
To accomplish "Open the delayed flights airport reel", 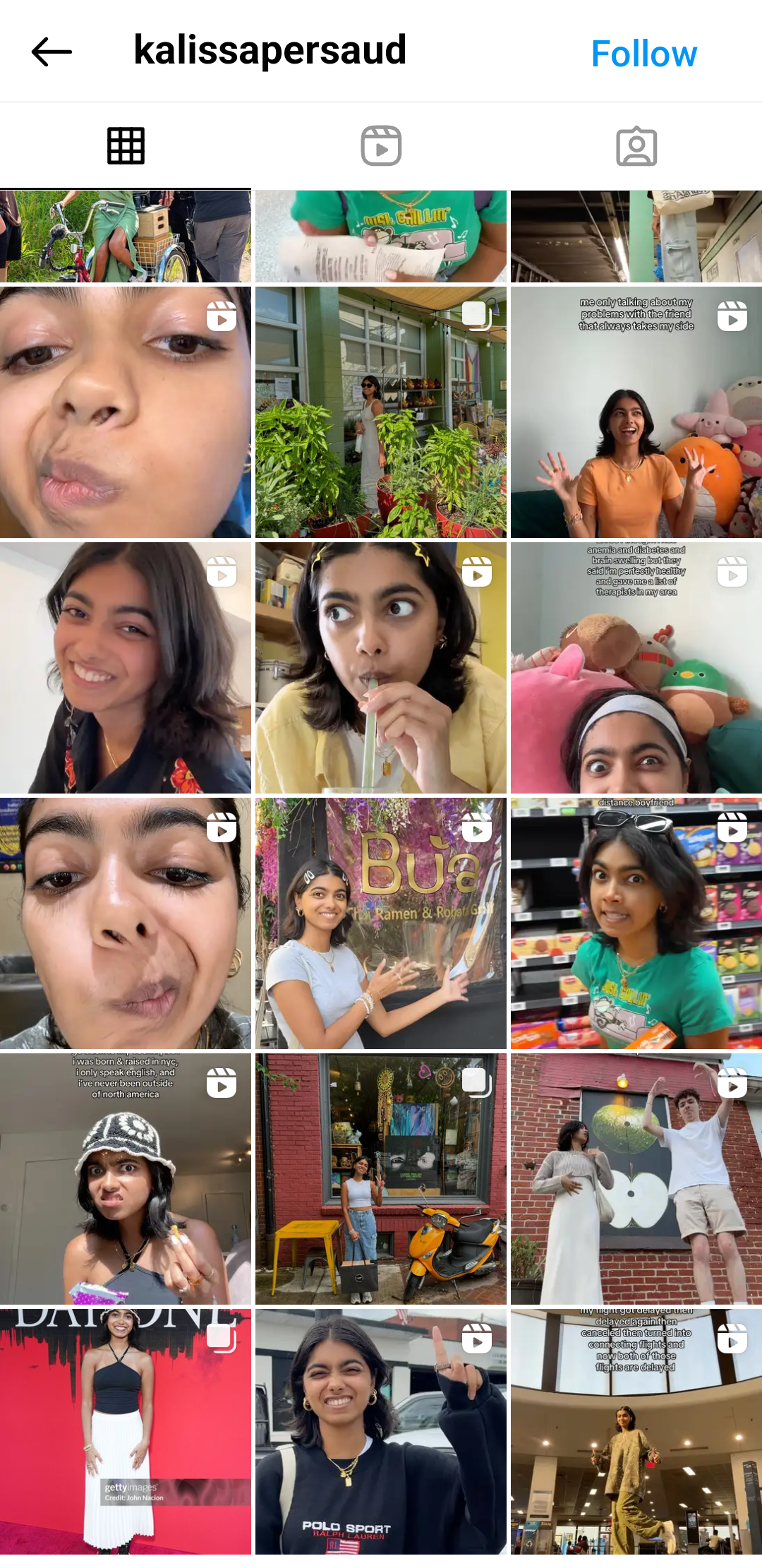I will (x=636, y=1432).
